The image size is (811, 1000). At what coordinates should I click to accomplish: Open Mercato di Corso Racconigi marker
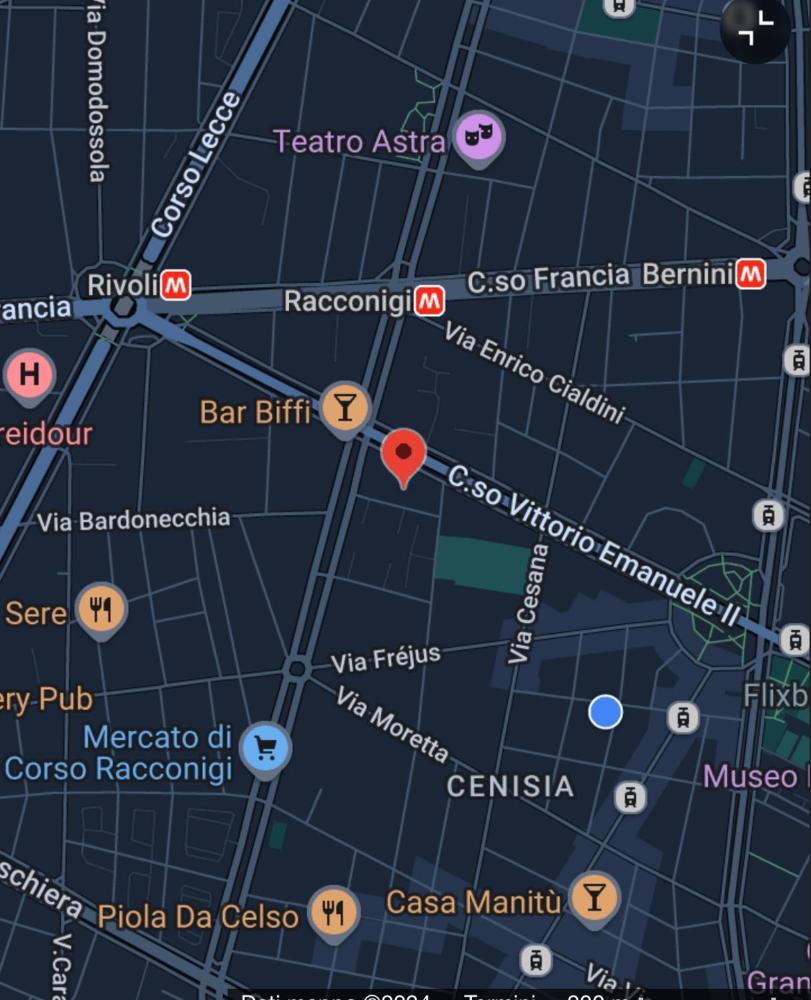pyautogui.click(x=265, y=748)
